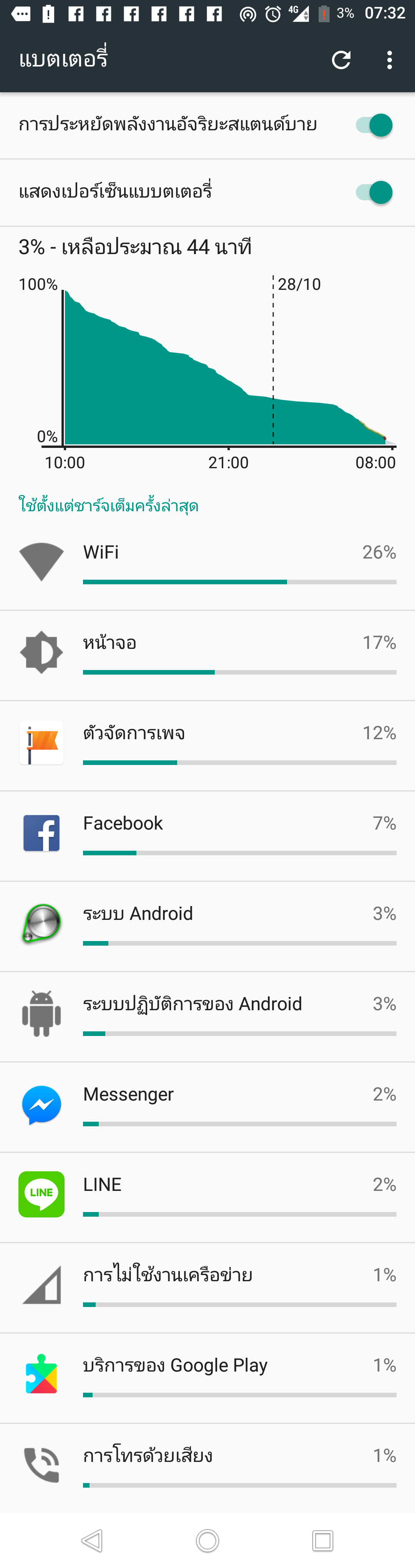Open the overflow menu
This screenshot has height=1568, width=415.
pos(389,60)
